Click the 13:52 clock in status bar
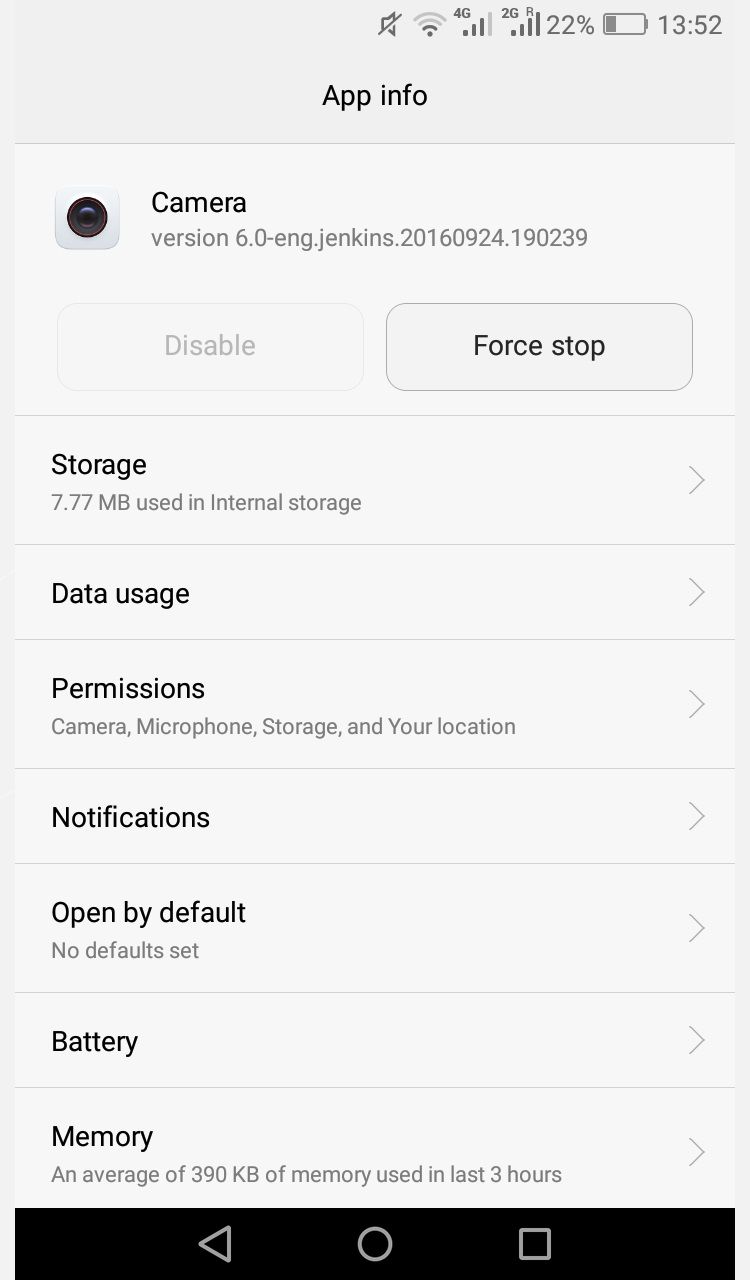This screenshot has height=1280, width=750. 692,24
